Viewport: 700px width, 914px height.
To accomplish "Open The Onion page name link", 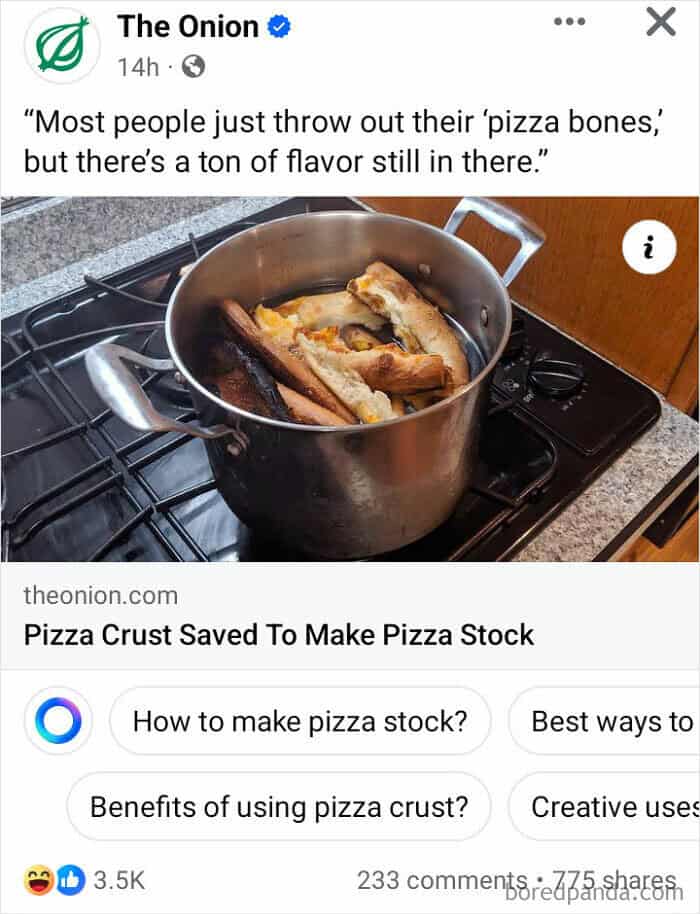I will (188, 27).
